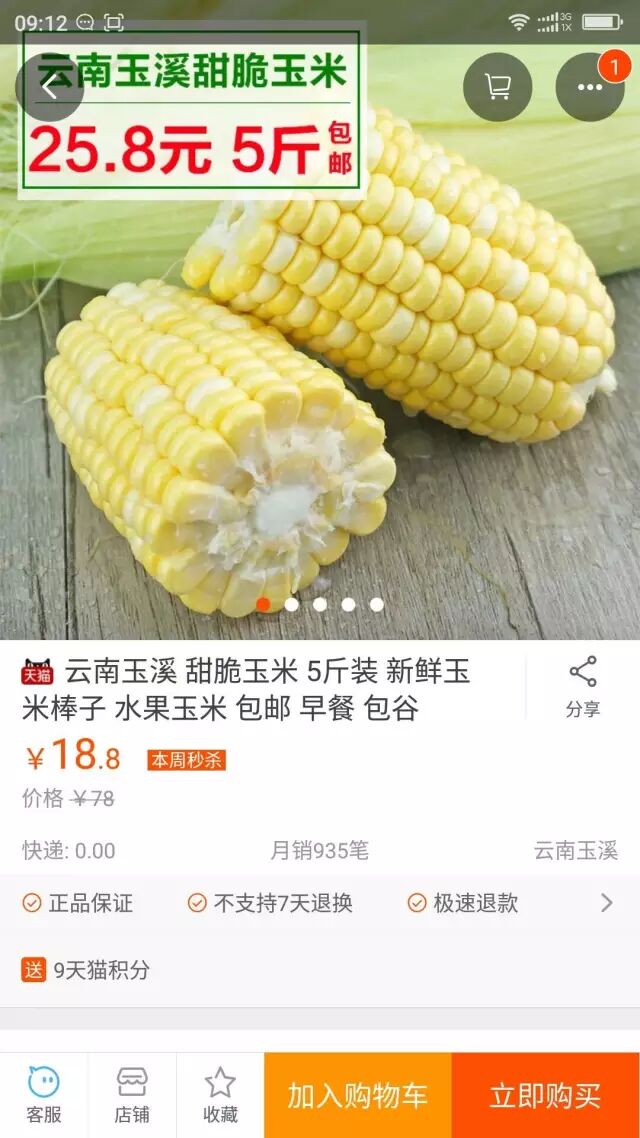This screenshot has height=1138, width=640.
Task: Add product to 收藏 favorites
Action: pyautogui.click(x=220, y=1094)
